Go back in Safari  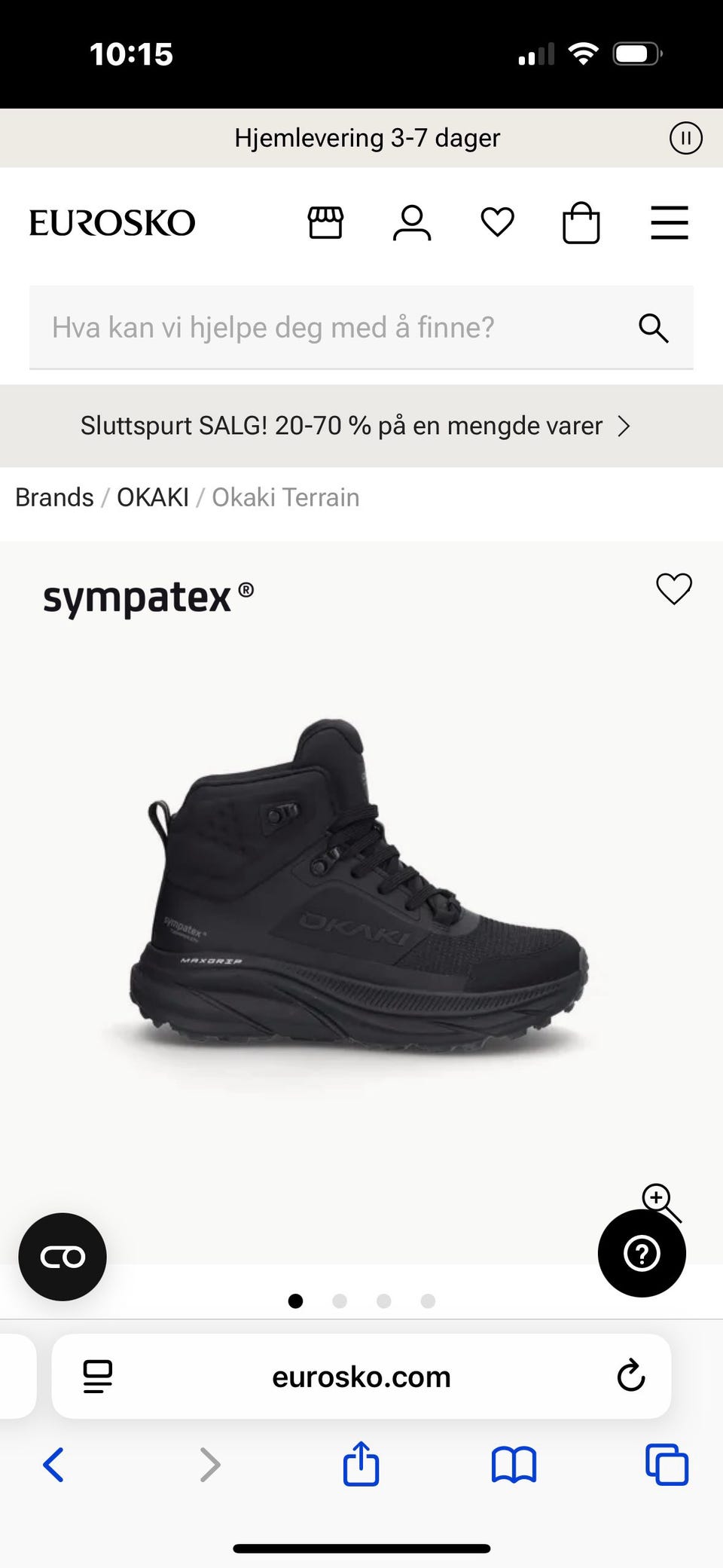[53, 1465]
